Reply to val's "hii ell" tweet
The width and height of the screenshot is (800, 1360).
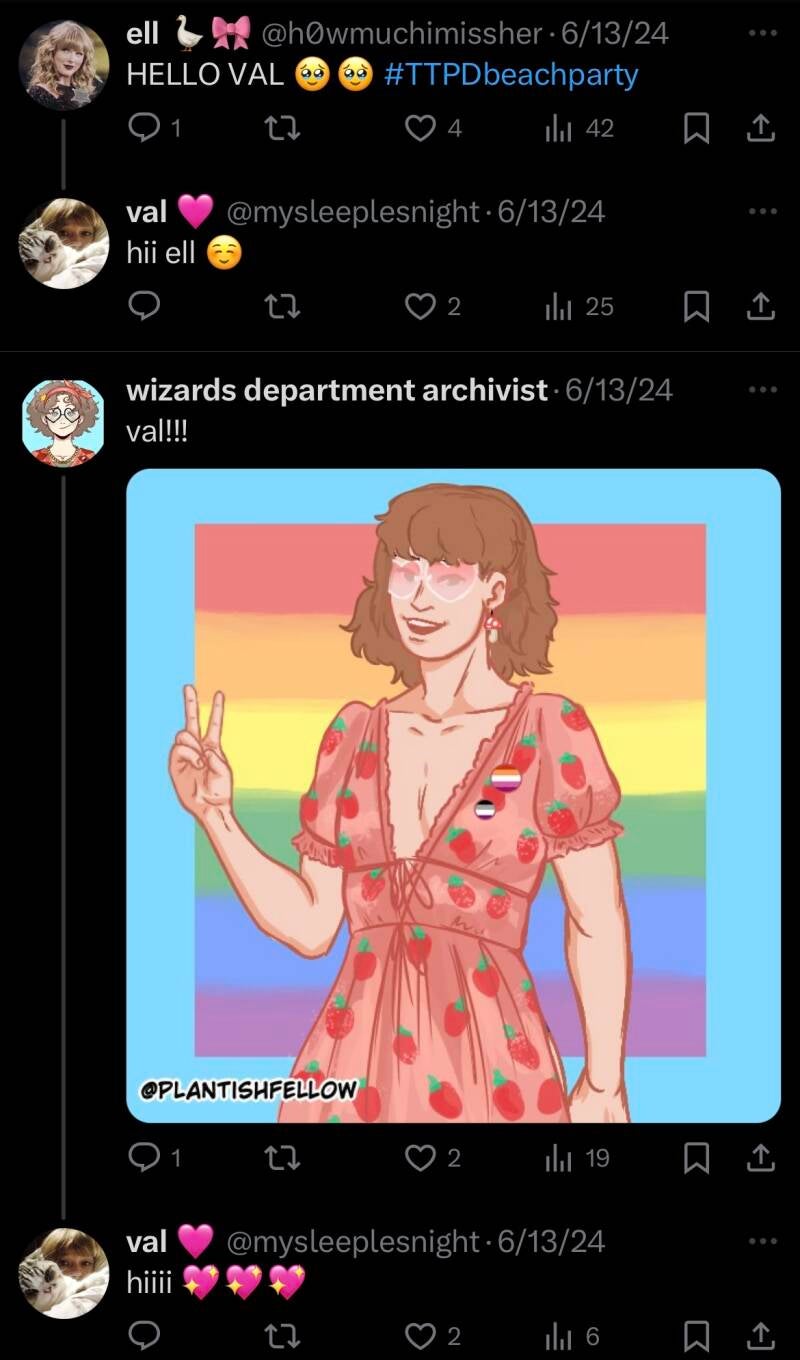click(145, 307)
